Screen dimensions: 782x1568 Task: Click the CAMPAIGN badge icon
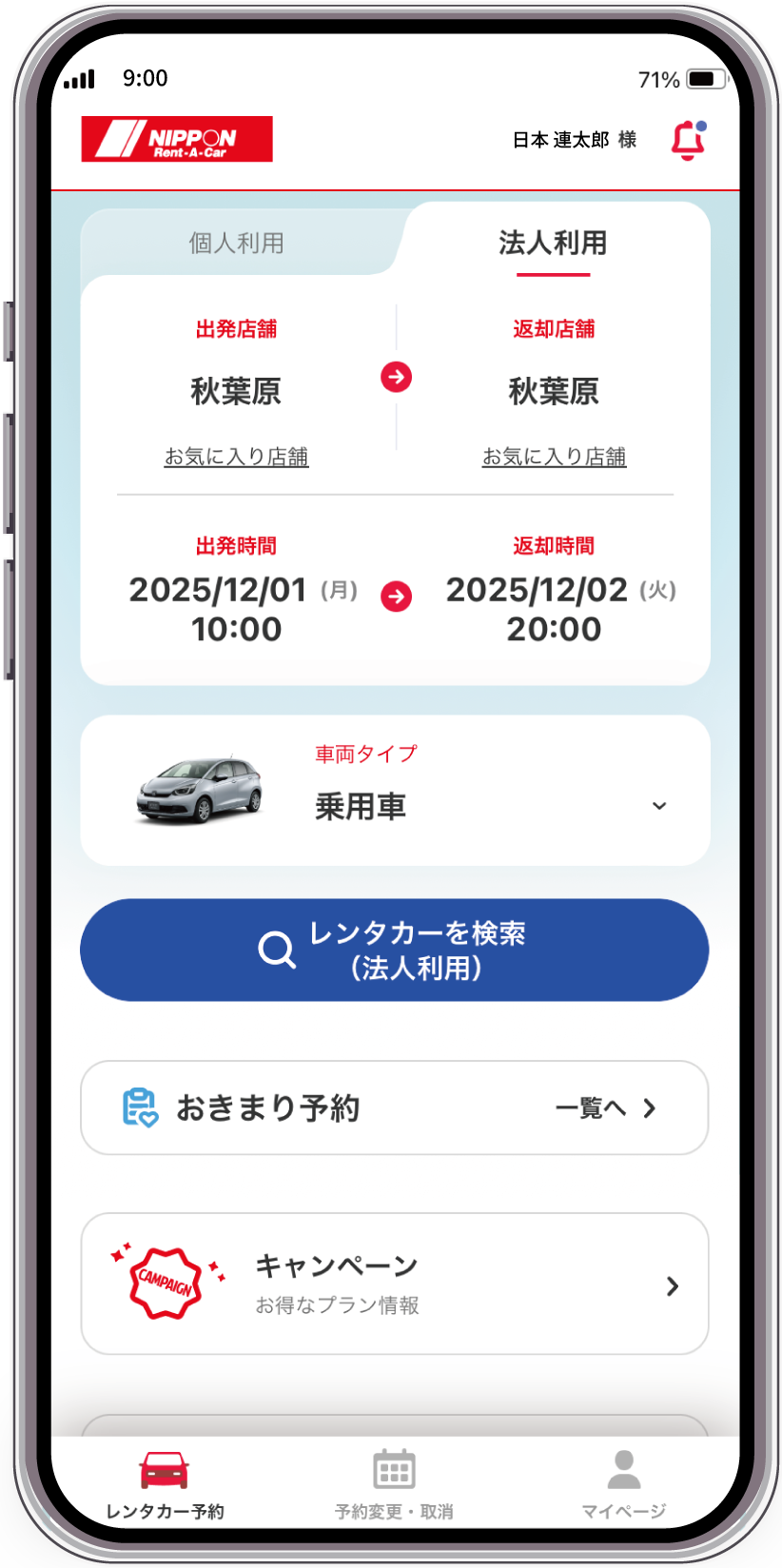164,1282
